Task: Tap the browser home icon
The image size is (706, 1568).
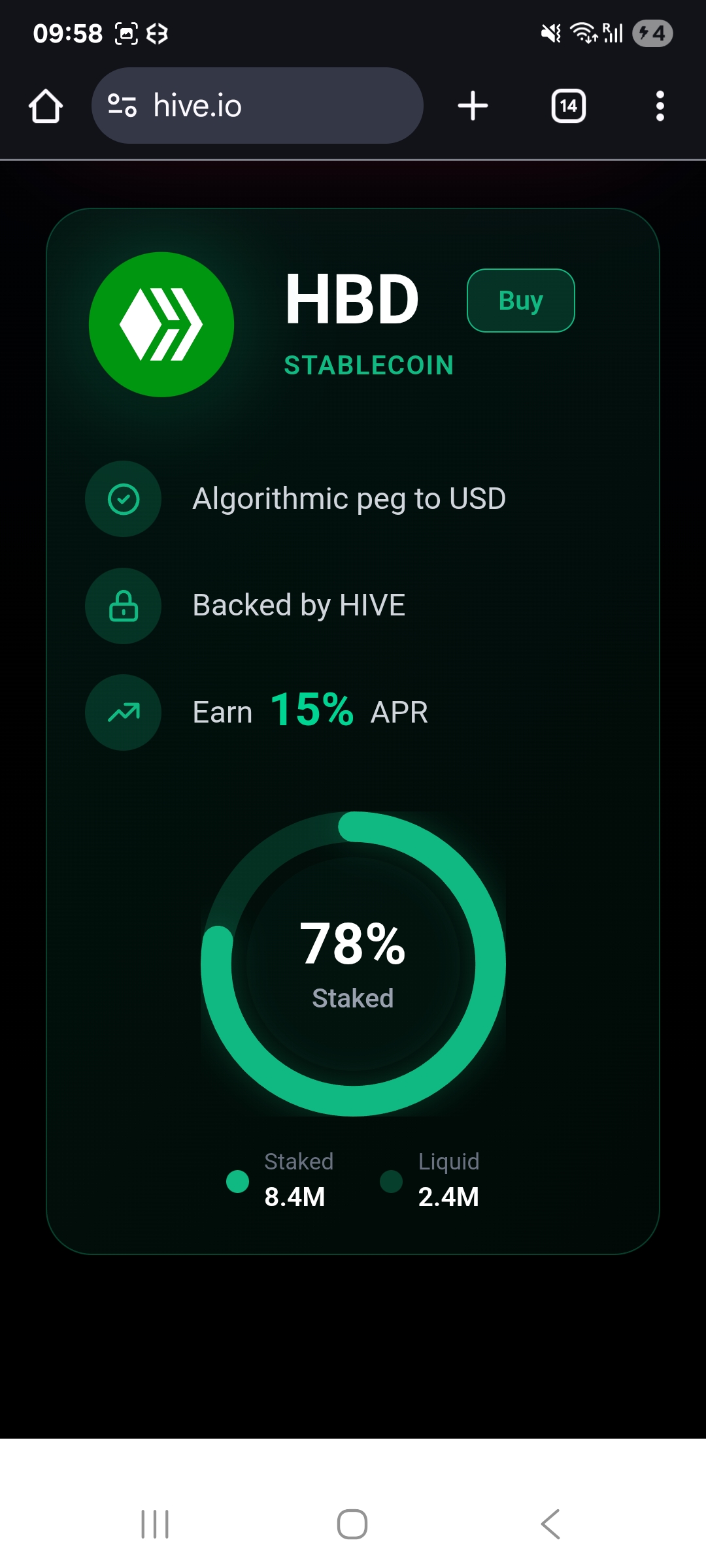Action: (x=46, y=106)
